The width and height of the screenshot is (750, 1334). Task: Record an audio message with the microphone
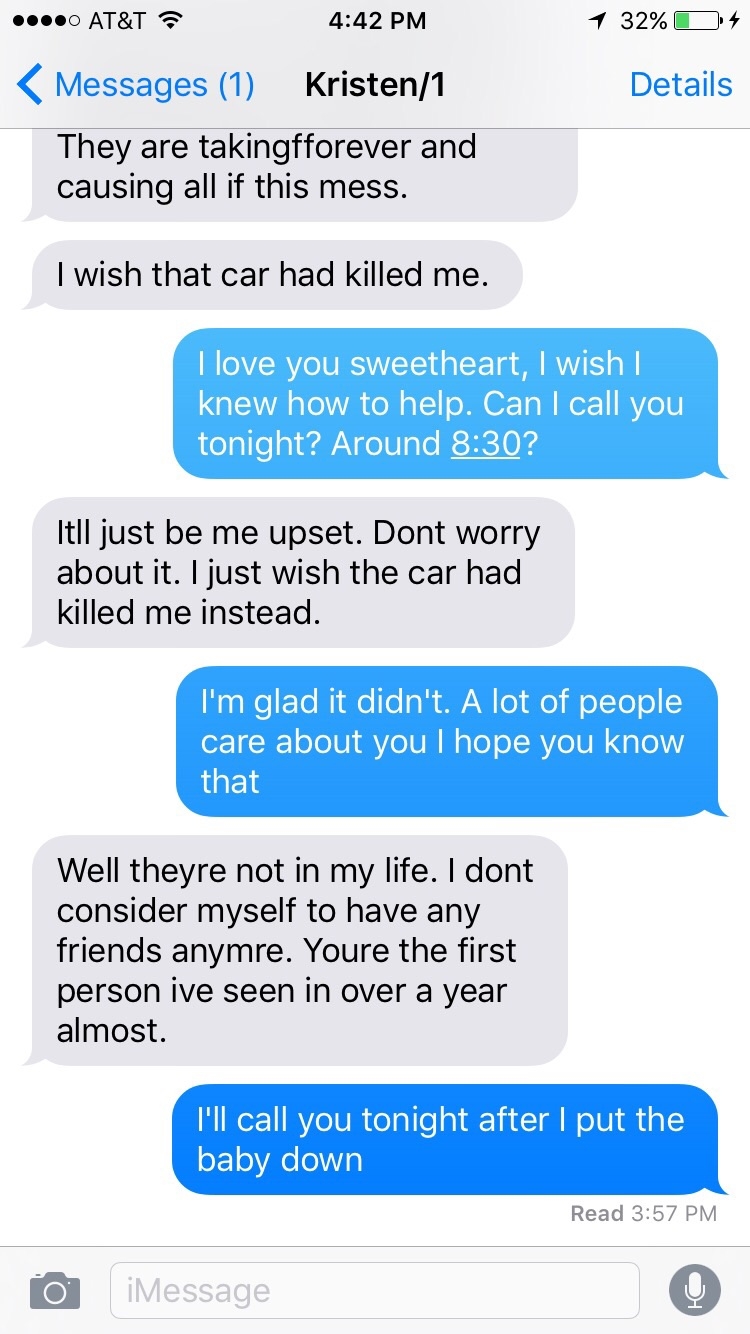tap(694, 1290)
